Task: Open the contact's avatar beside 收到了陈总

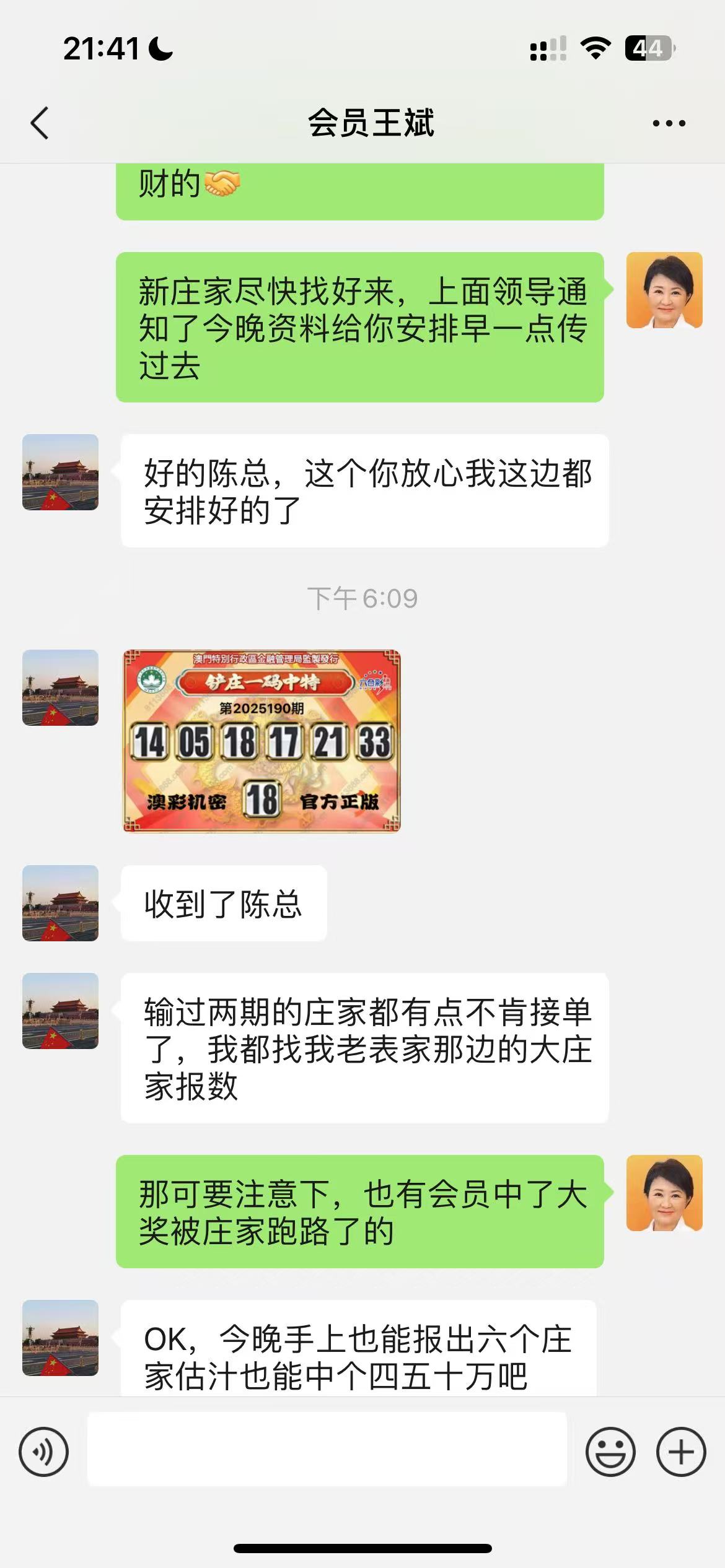Action: 60,903
